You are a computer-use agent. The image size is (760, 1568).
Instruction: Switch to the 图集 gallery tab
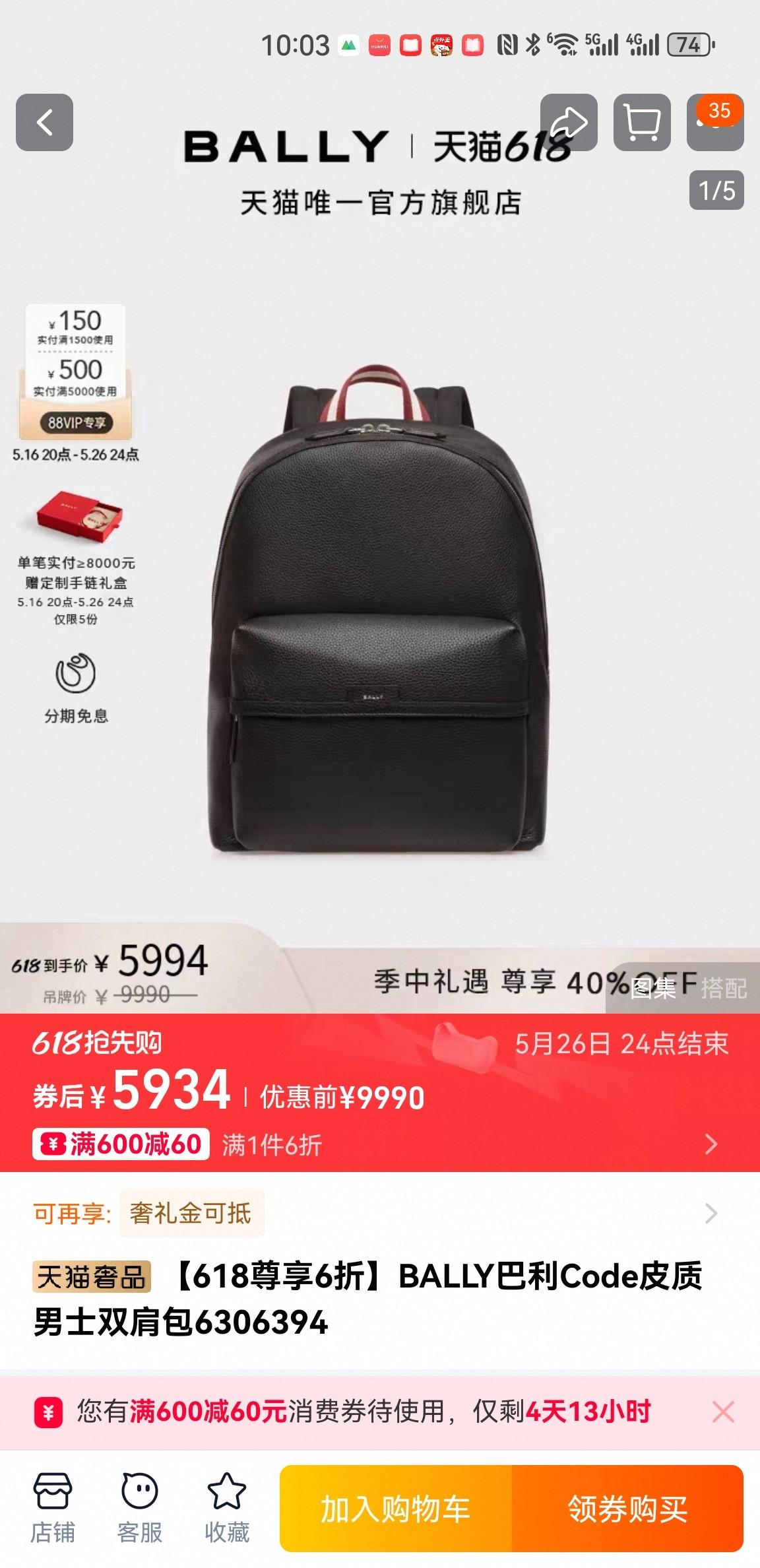point(653,988)
